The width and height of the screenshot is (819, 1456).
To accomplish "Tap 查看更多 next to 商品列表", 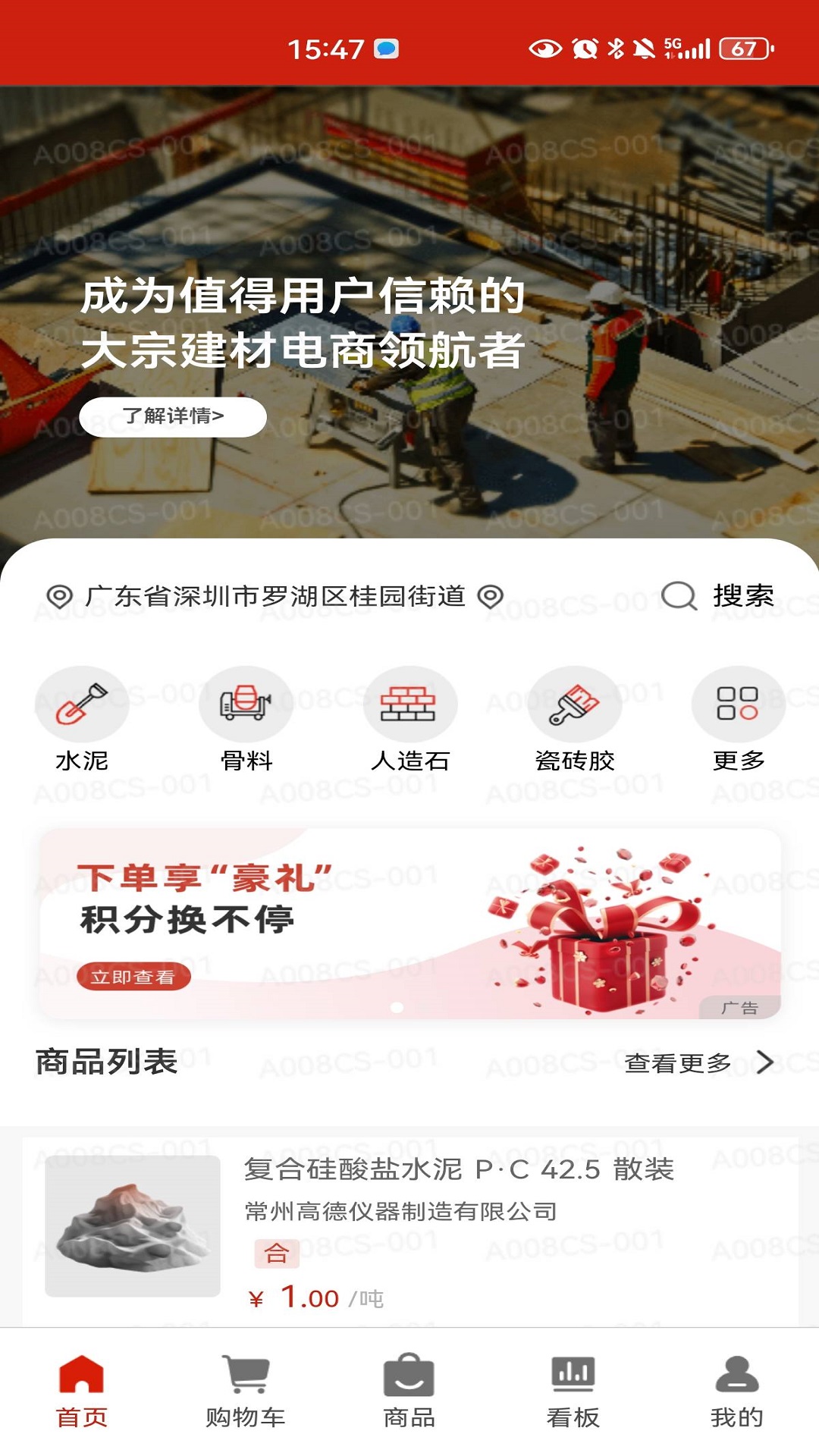I will (698, 1062).
